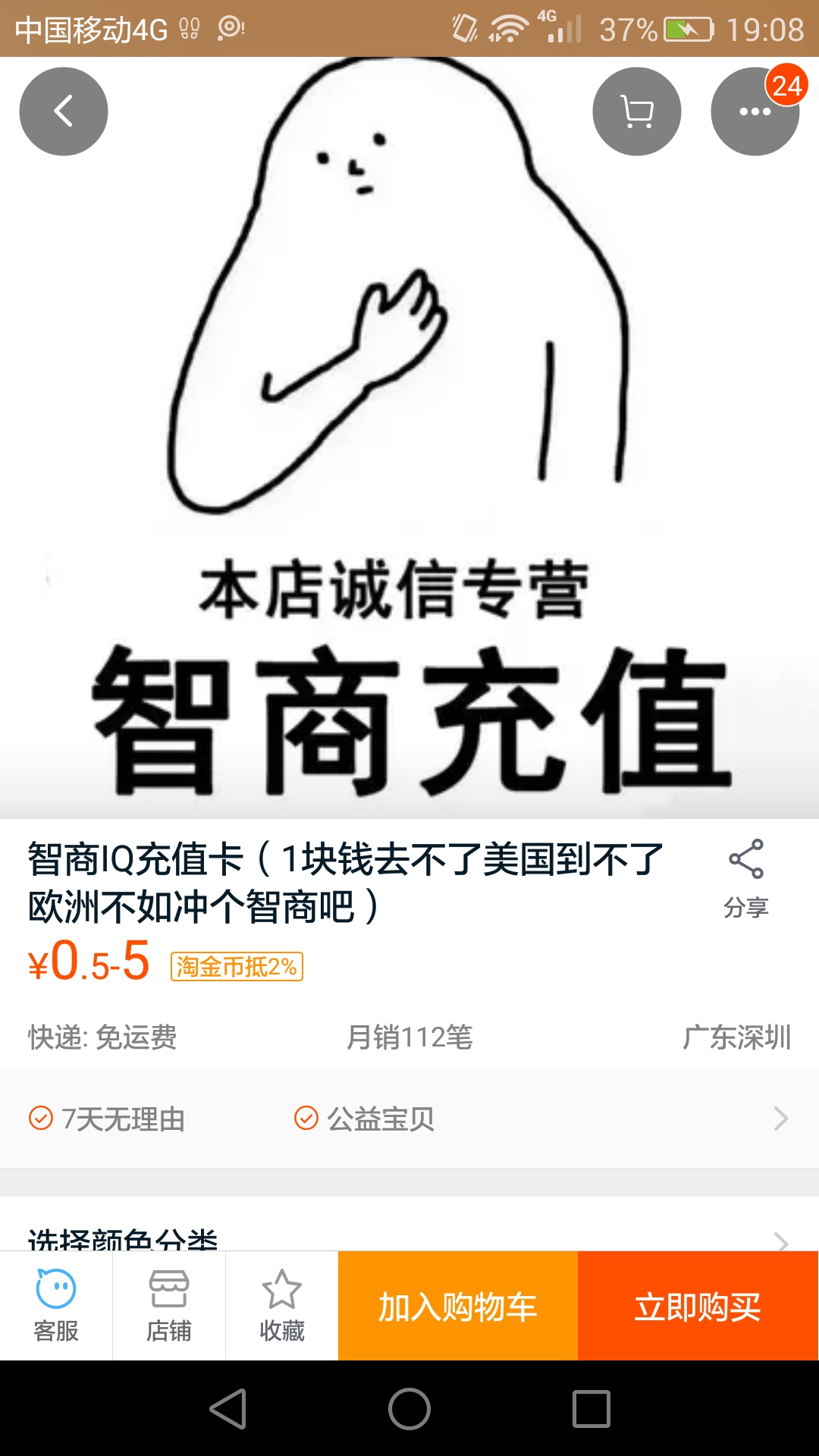Open the 淘金币抵2% coin discount detail

point(236,967)
